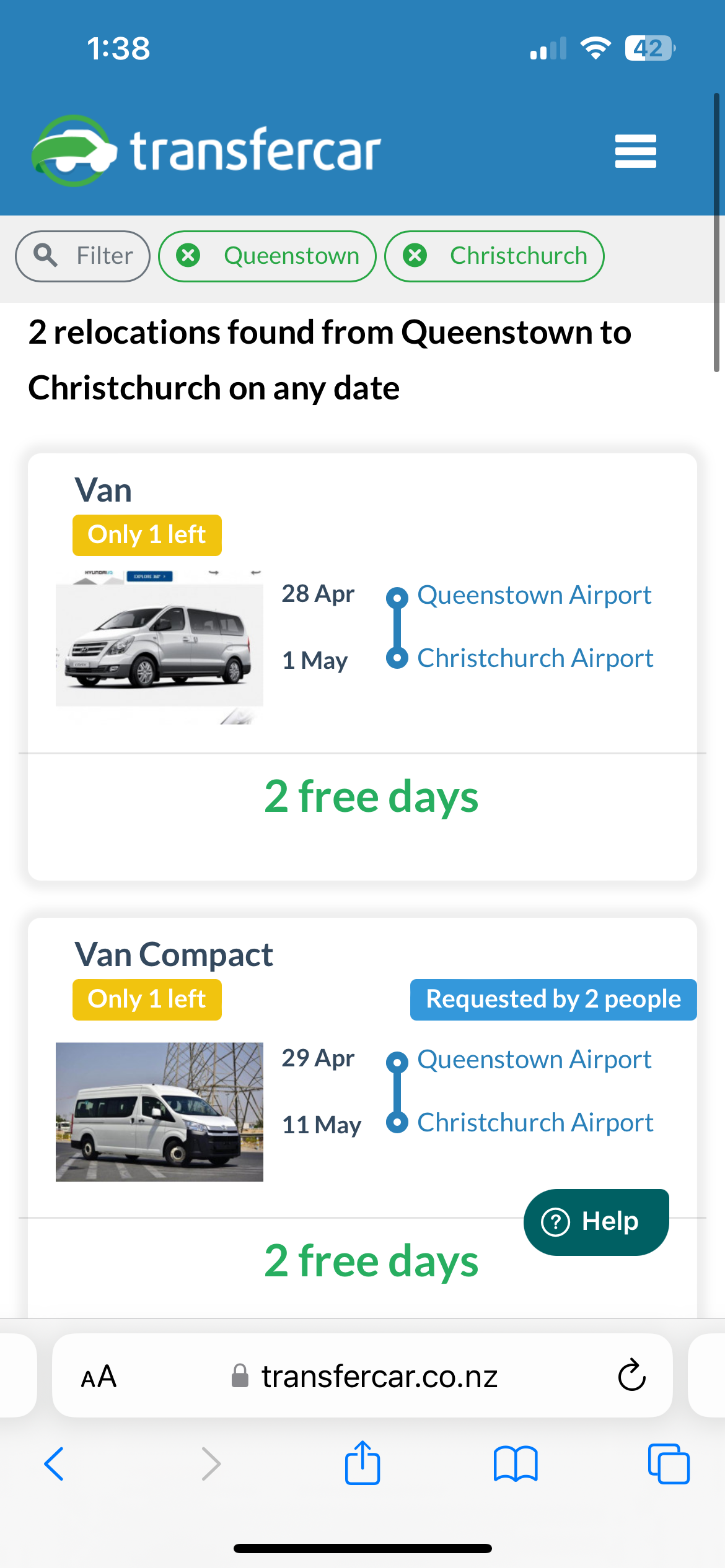Go back in Safari
The width and height of the screenshot is (725, 1568).
[54, 1464]
